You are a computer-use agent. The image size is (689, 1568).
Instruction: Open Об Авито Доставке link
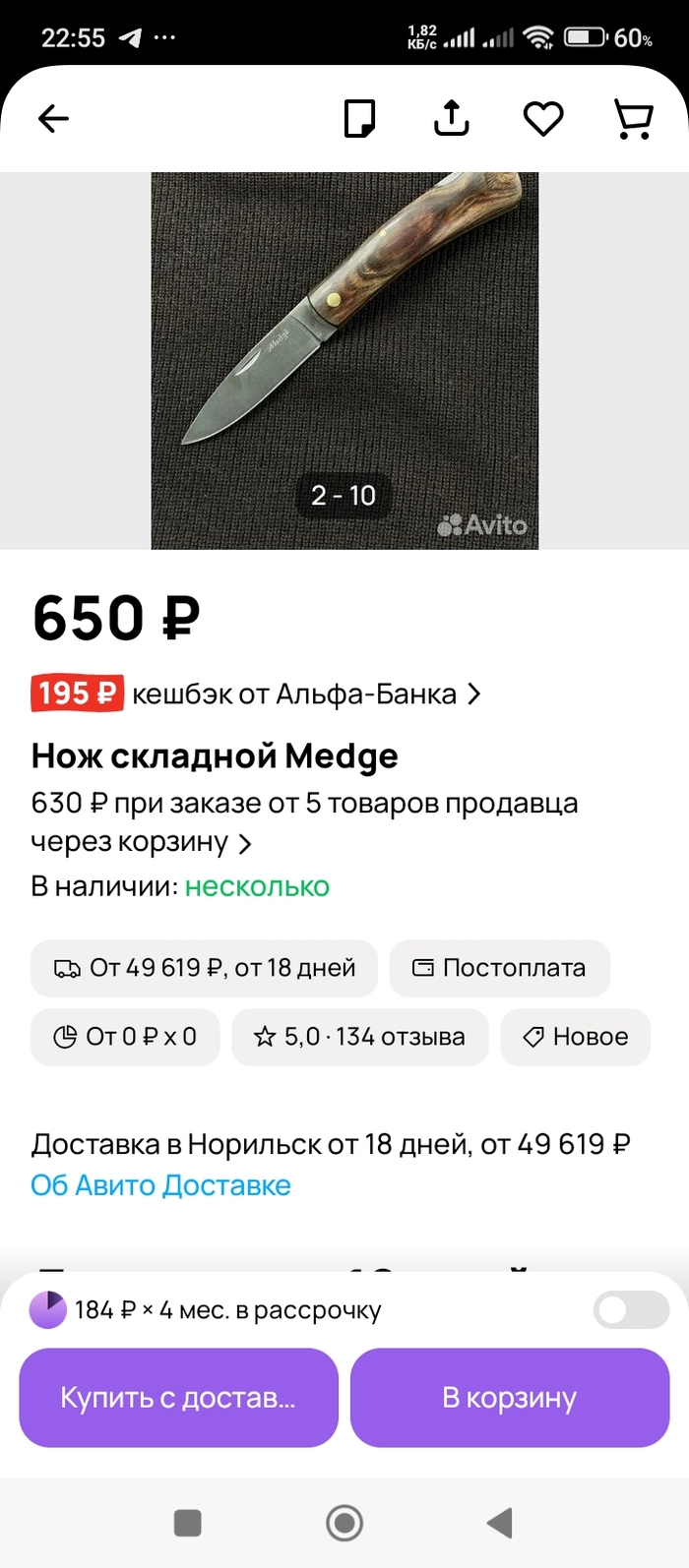[x=160, y=1185]
